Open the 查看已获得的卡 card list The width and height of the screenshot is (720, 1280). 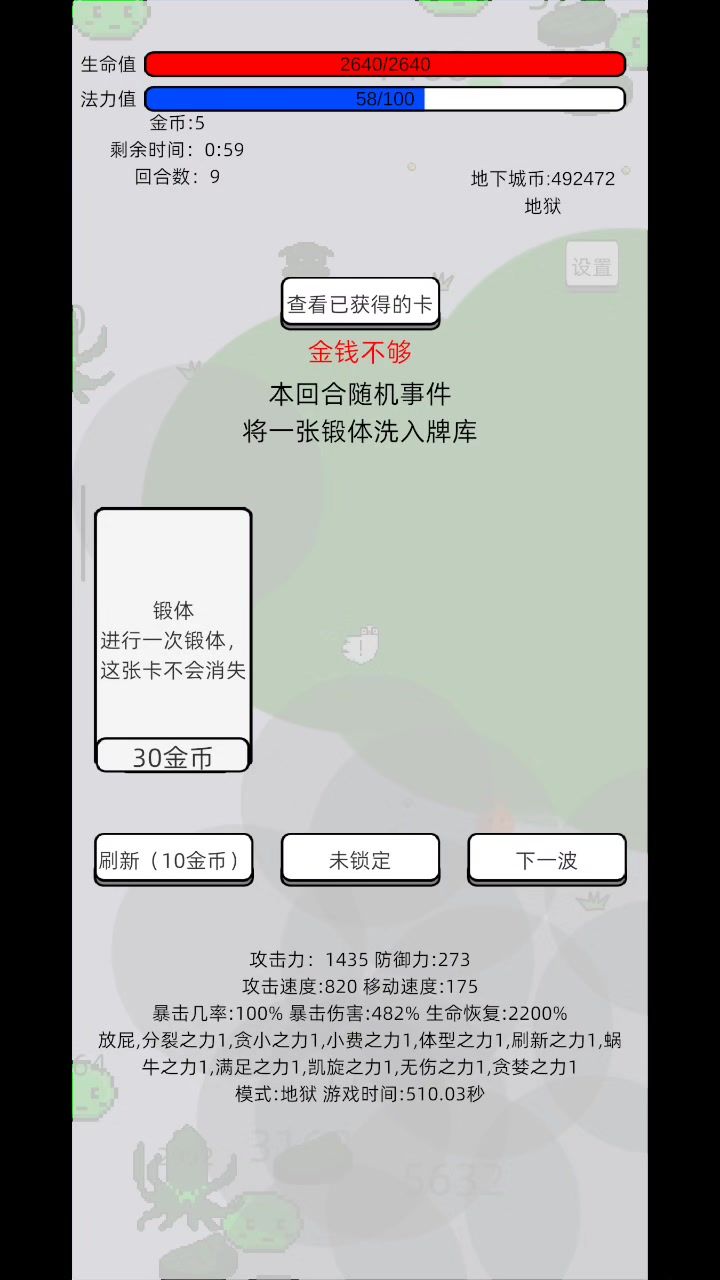(360, 303)
